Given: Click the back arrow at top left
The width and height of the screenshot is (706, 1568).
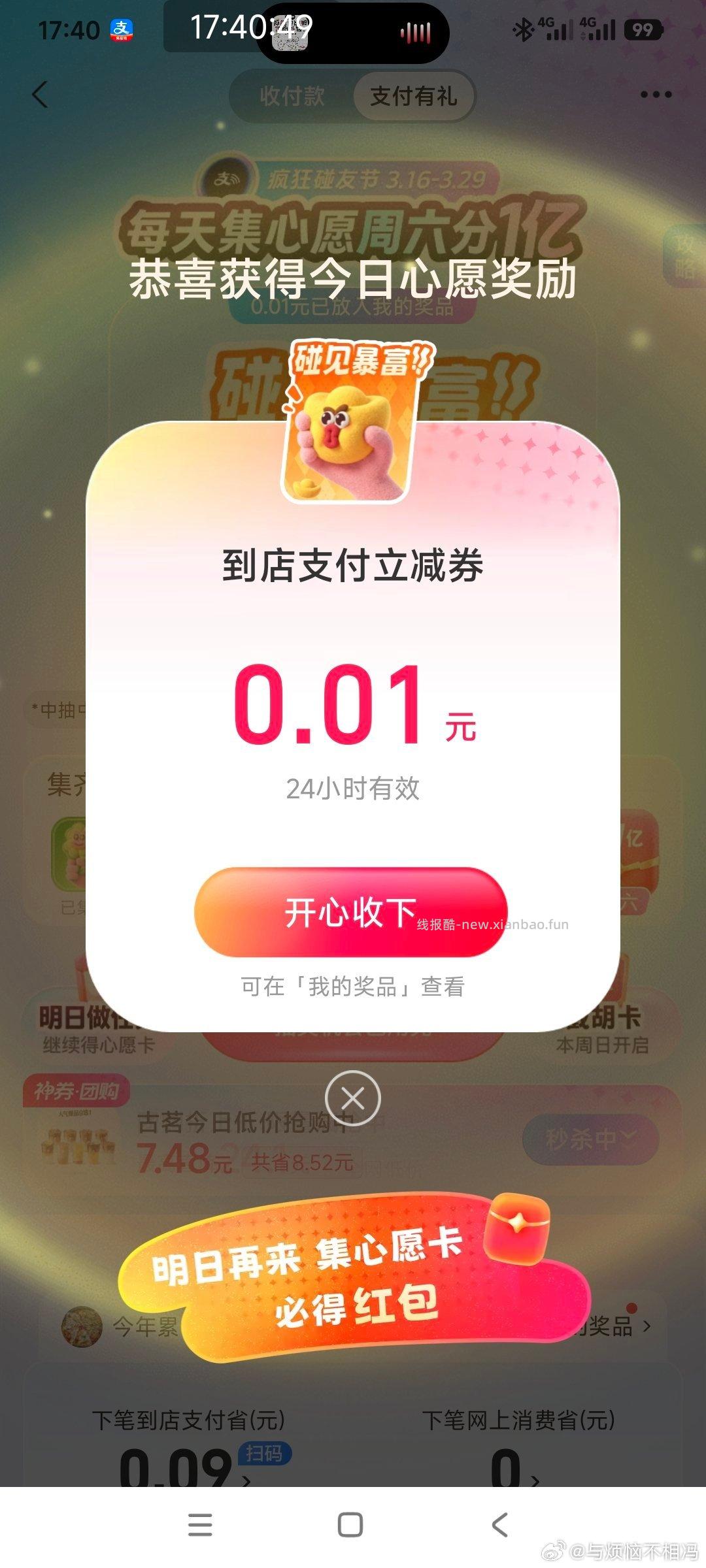Looking at the screenshot, I should tap(41, 95).
